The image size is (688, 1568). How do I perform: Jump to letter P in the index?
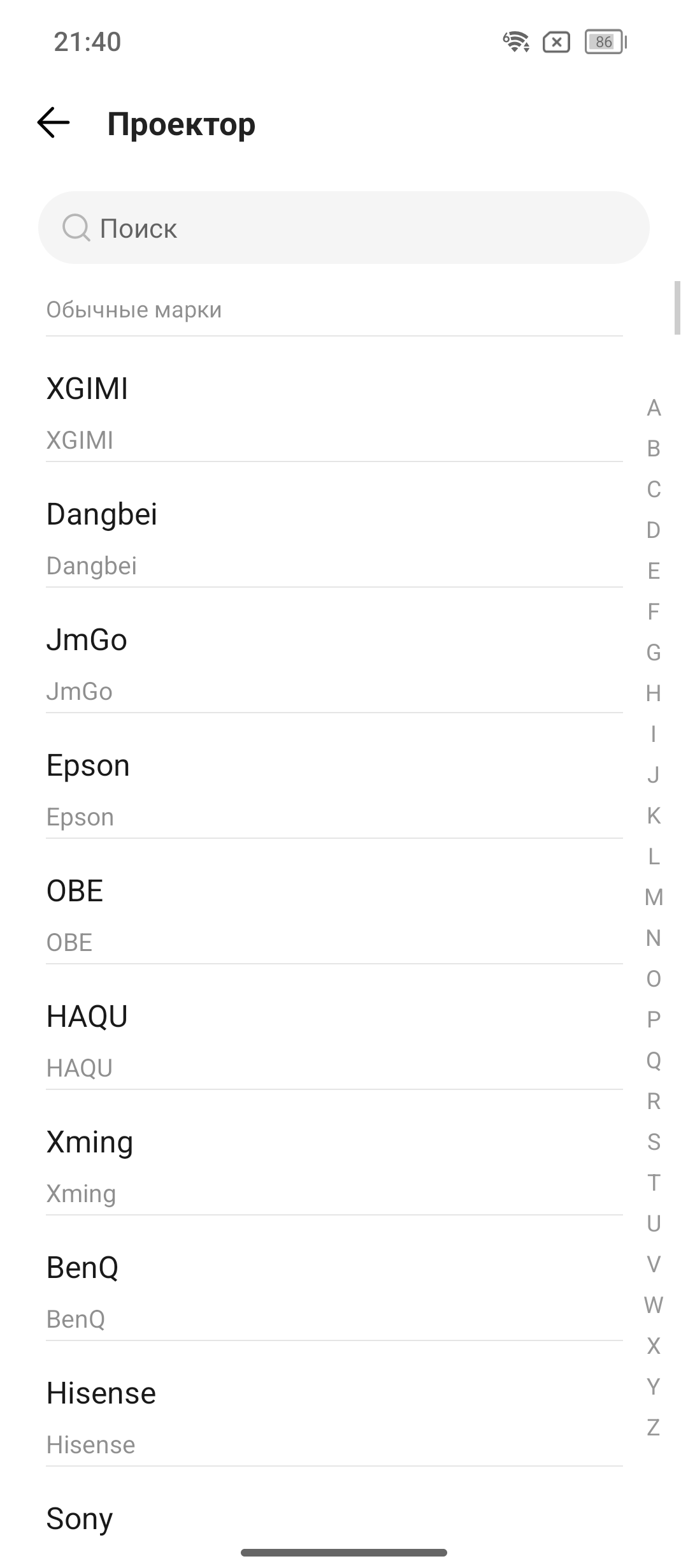coord(654,1020)
